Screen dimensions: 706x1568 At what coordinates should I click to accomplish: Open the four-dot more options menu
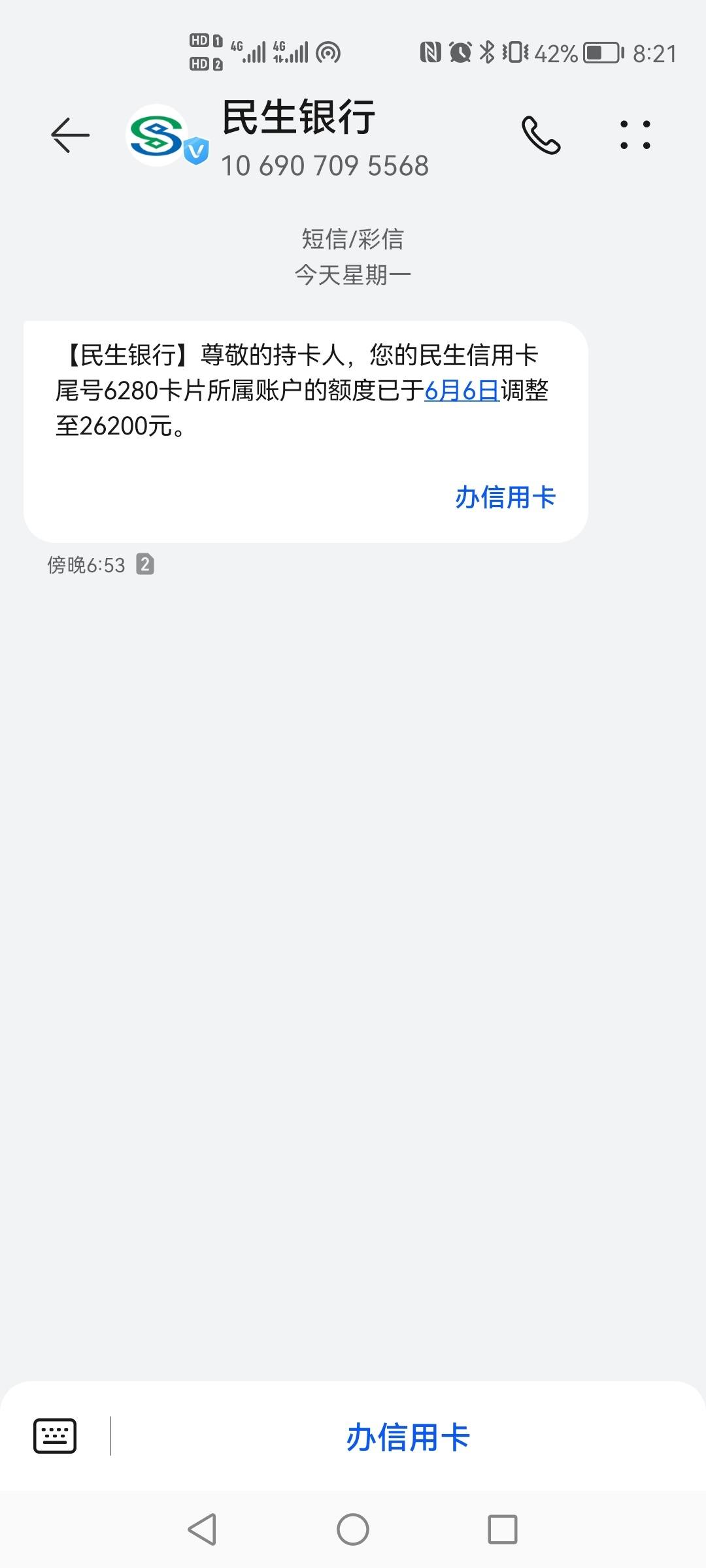(635, 135)
